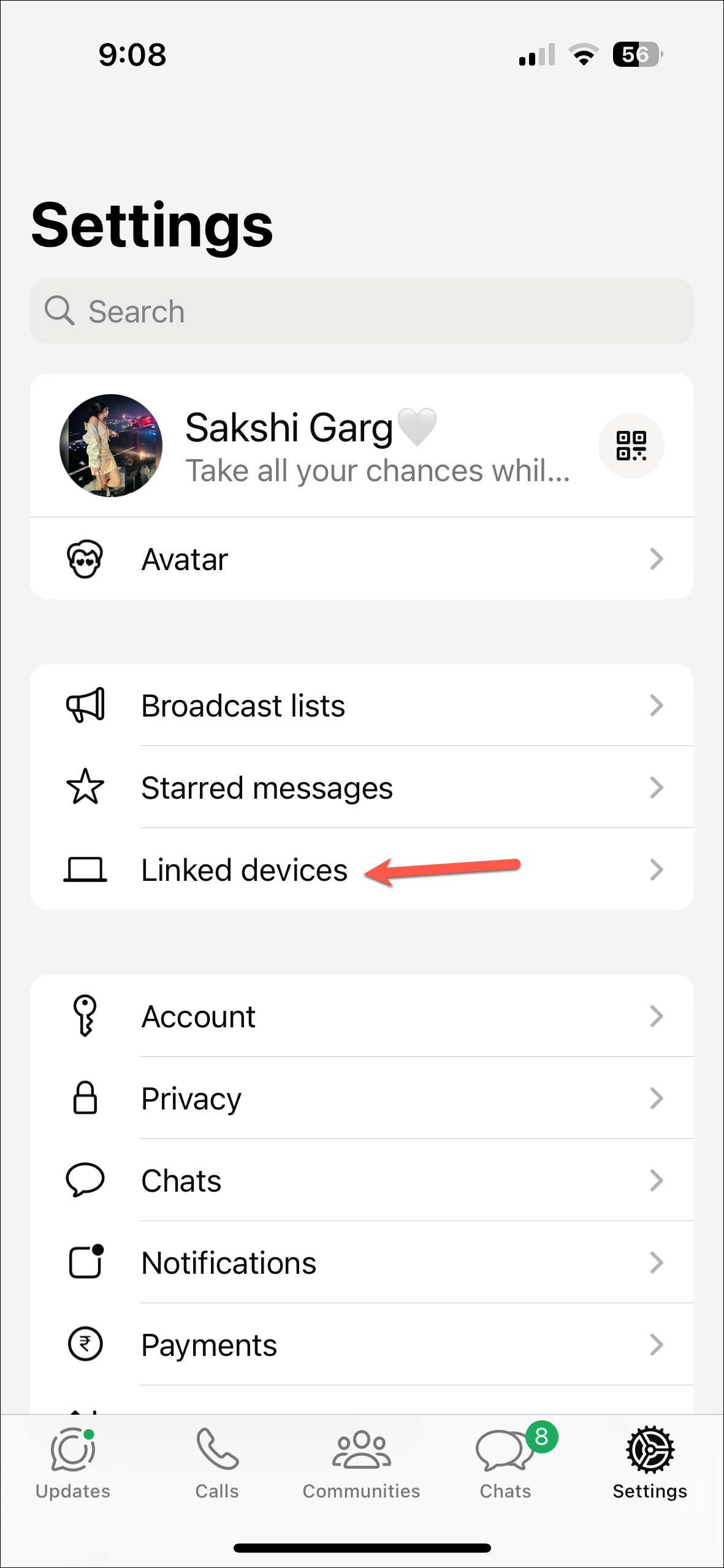Screen dimensions: 724x1568
Task: Select the Settings tab
Action: point(650,1462)
